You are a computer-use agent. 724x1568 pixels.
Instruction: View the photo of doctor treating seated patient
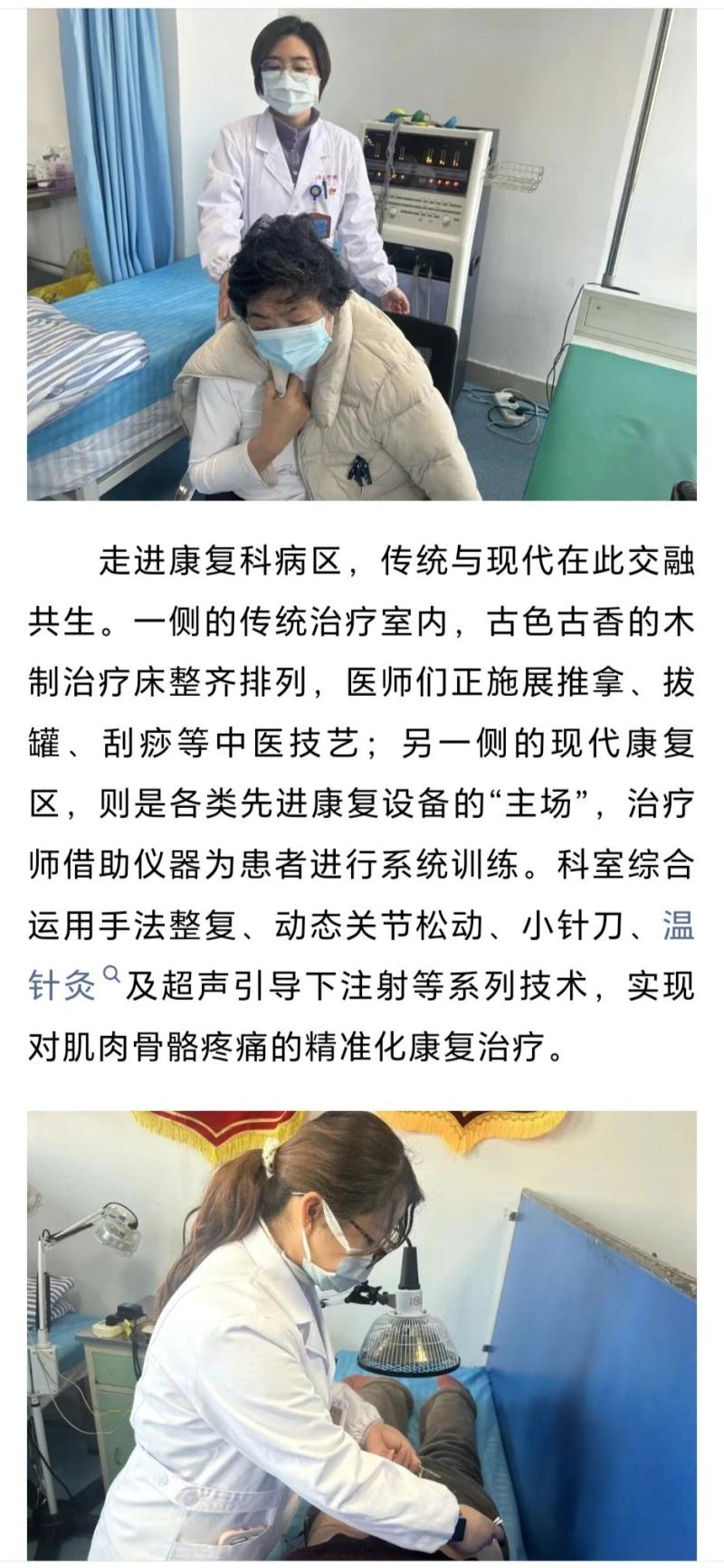coord(362,253)
